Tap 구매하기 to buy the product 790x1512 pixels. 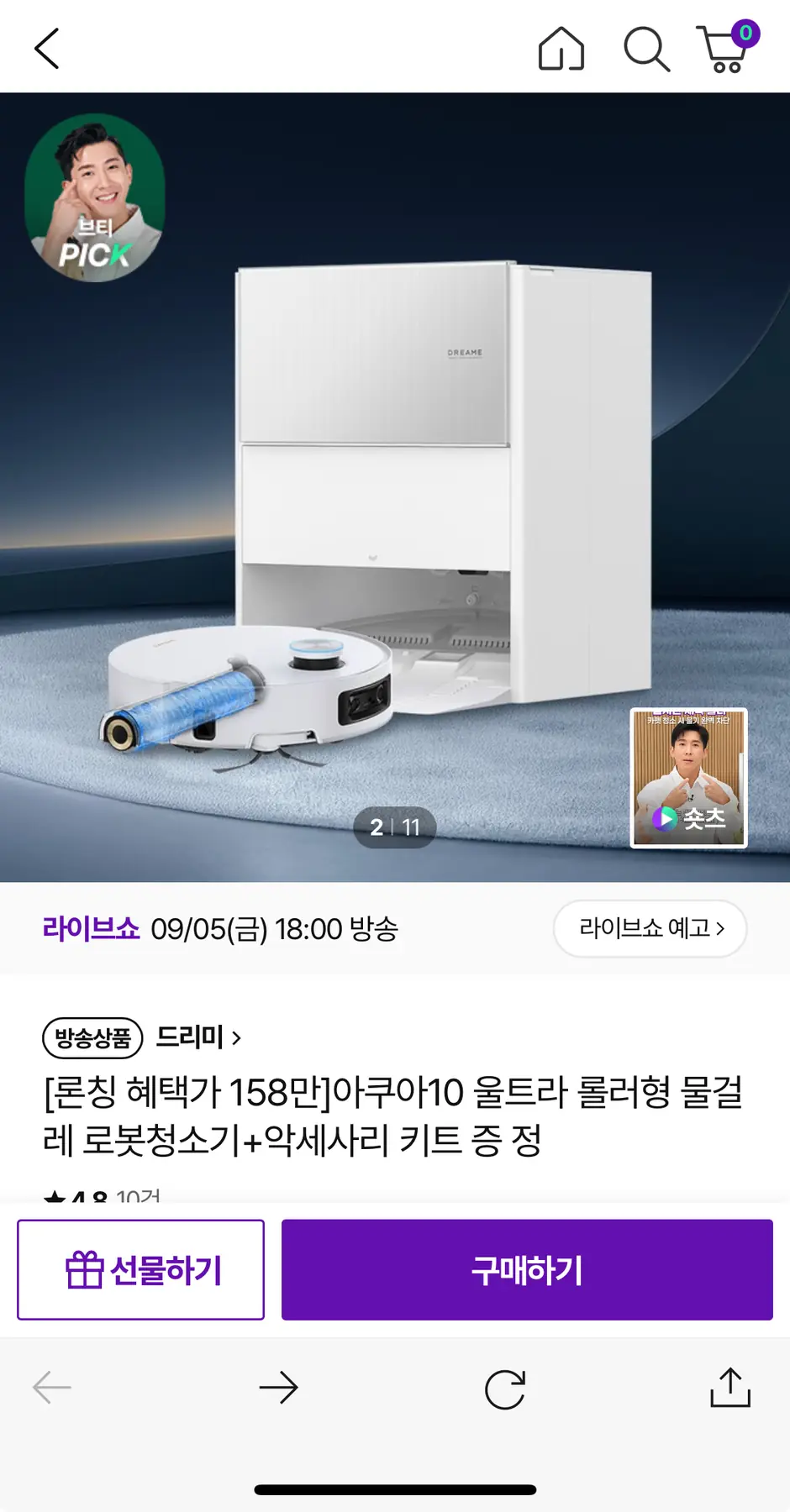527,1269
